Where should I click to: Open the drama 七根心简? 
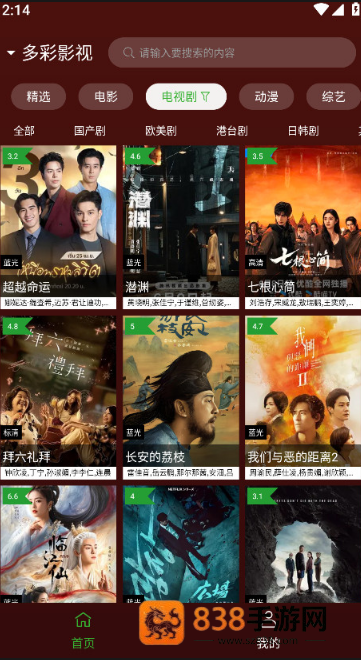click(x=303, y=227)
